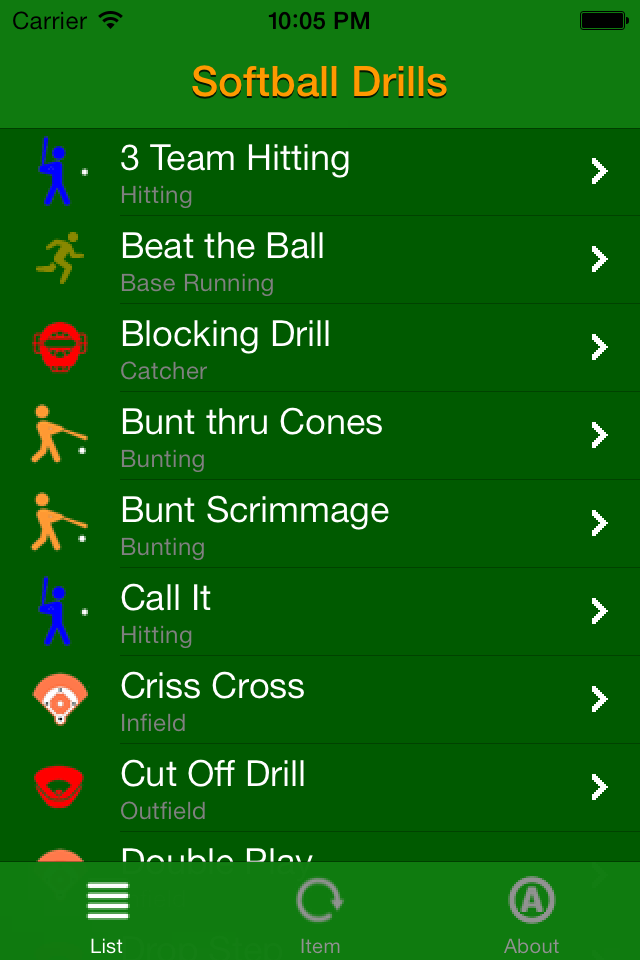Screen dimensions: 640x960
Task: Tap the Bunt Scrimmage row
Action: [x=320, y=524]
